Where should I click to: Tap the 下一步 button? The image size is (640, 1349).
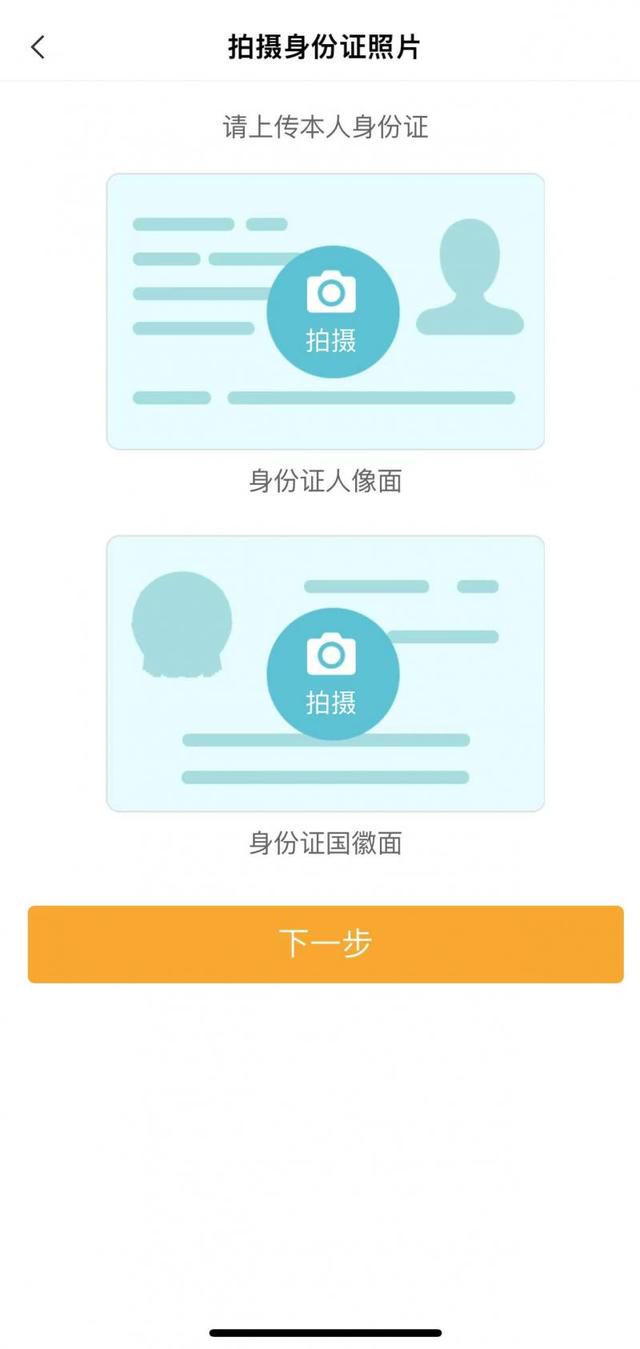point(325,944)
